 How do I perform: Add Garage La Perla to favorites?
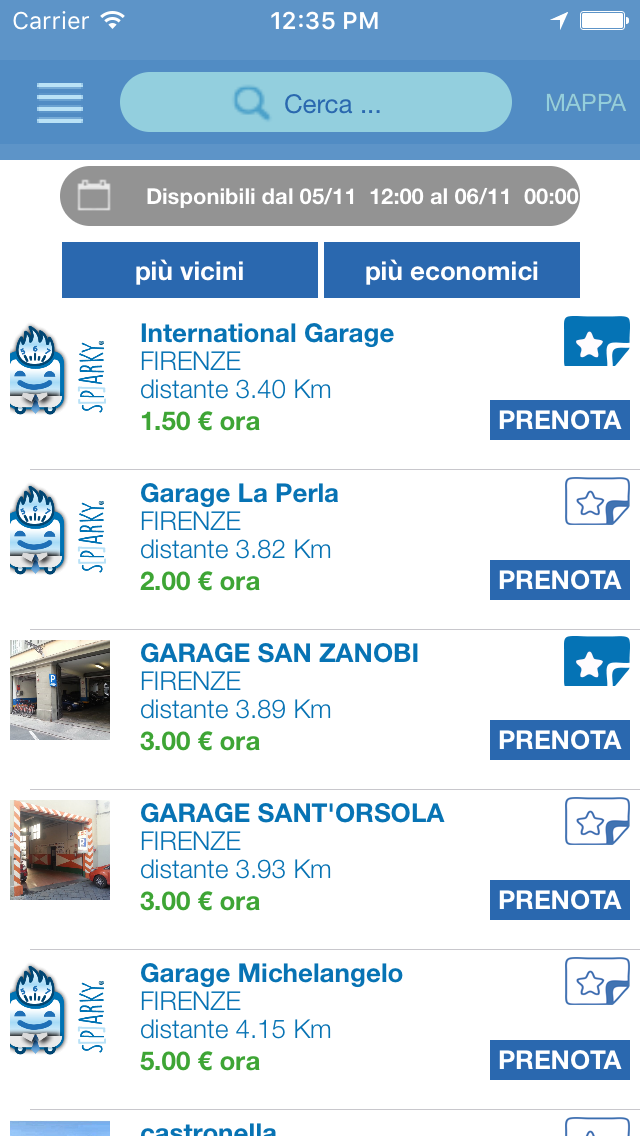(596, 502)
